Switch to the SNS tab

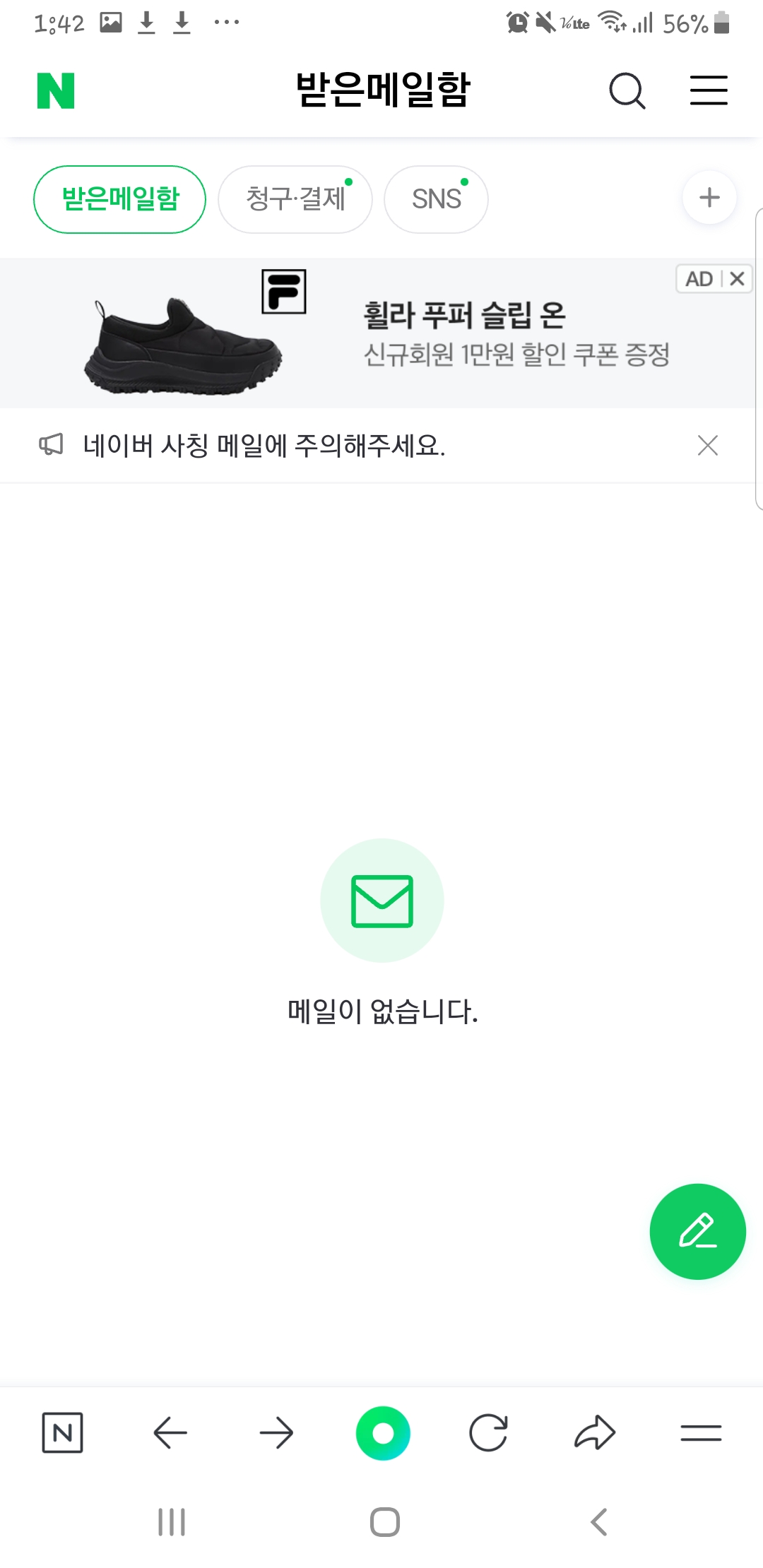(x=436, y=199)
